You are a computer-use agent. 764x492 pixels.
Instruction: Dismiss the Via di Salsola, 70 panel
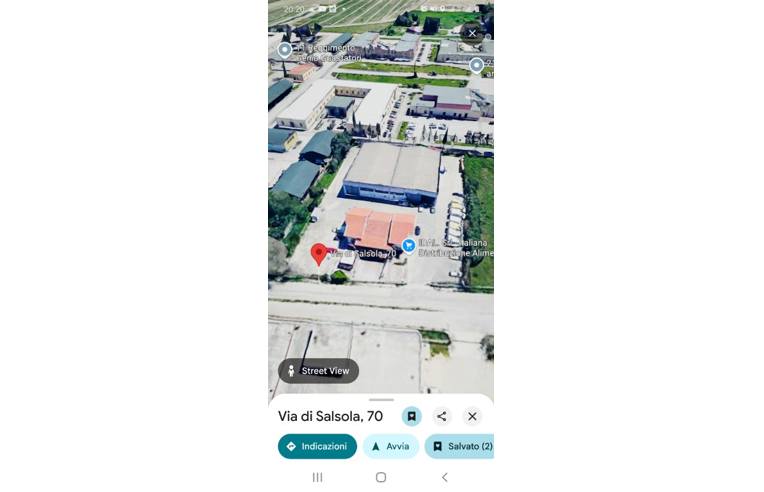coord(472,416)
